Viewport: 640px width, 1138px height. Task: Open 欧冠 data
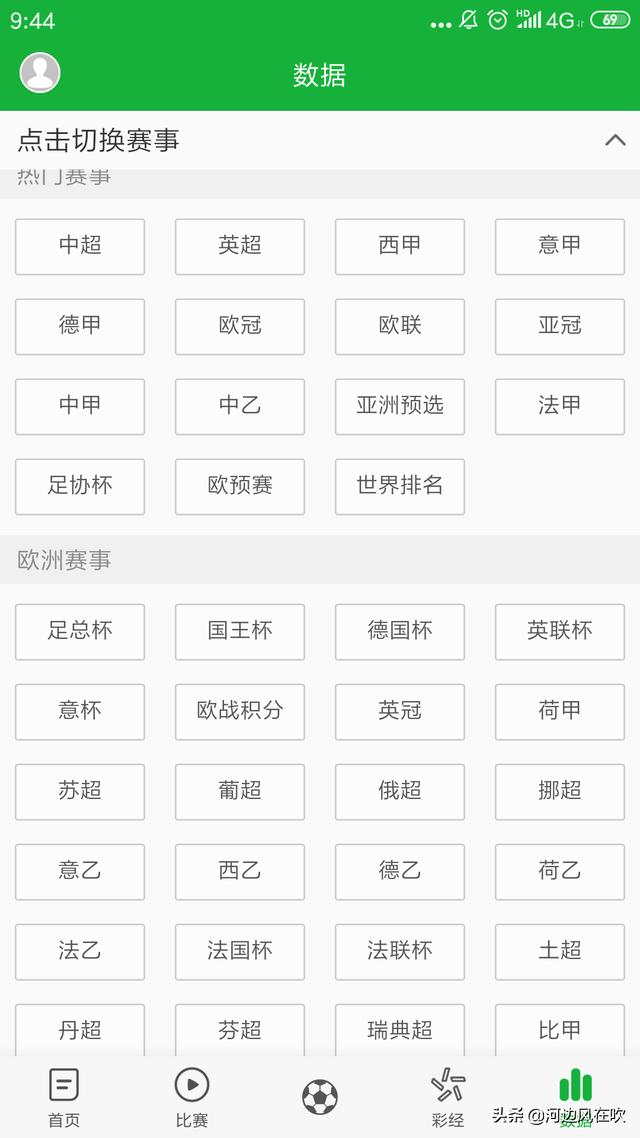tap(240, 326)
